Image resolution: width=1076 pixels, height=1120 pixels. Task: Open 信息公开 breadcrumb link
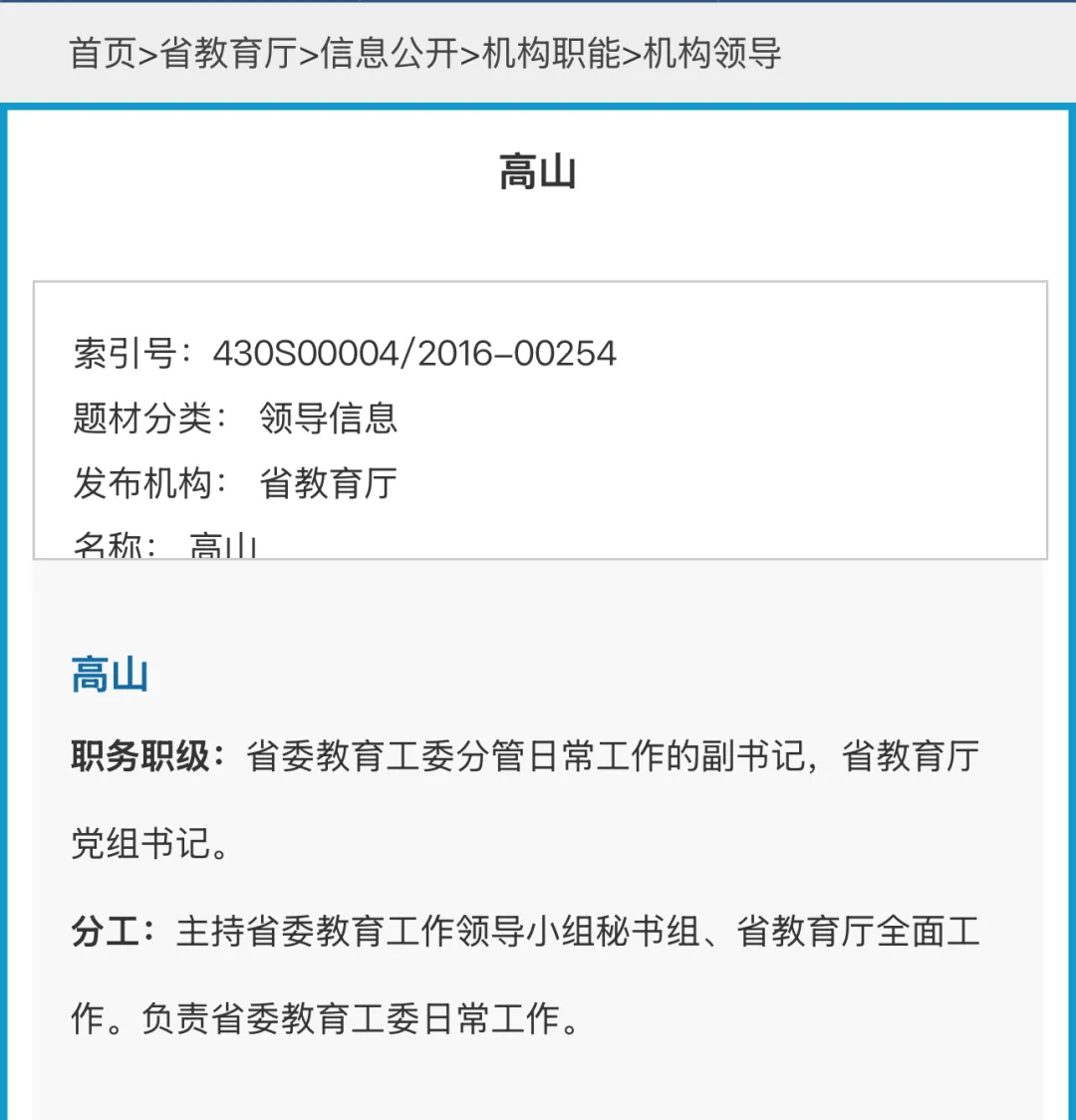pyautogui.click(x=390, y=54)
